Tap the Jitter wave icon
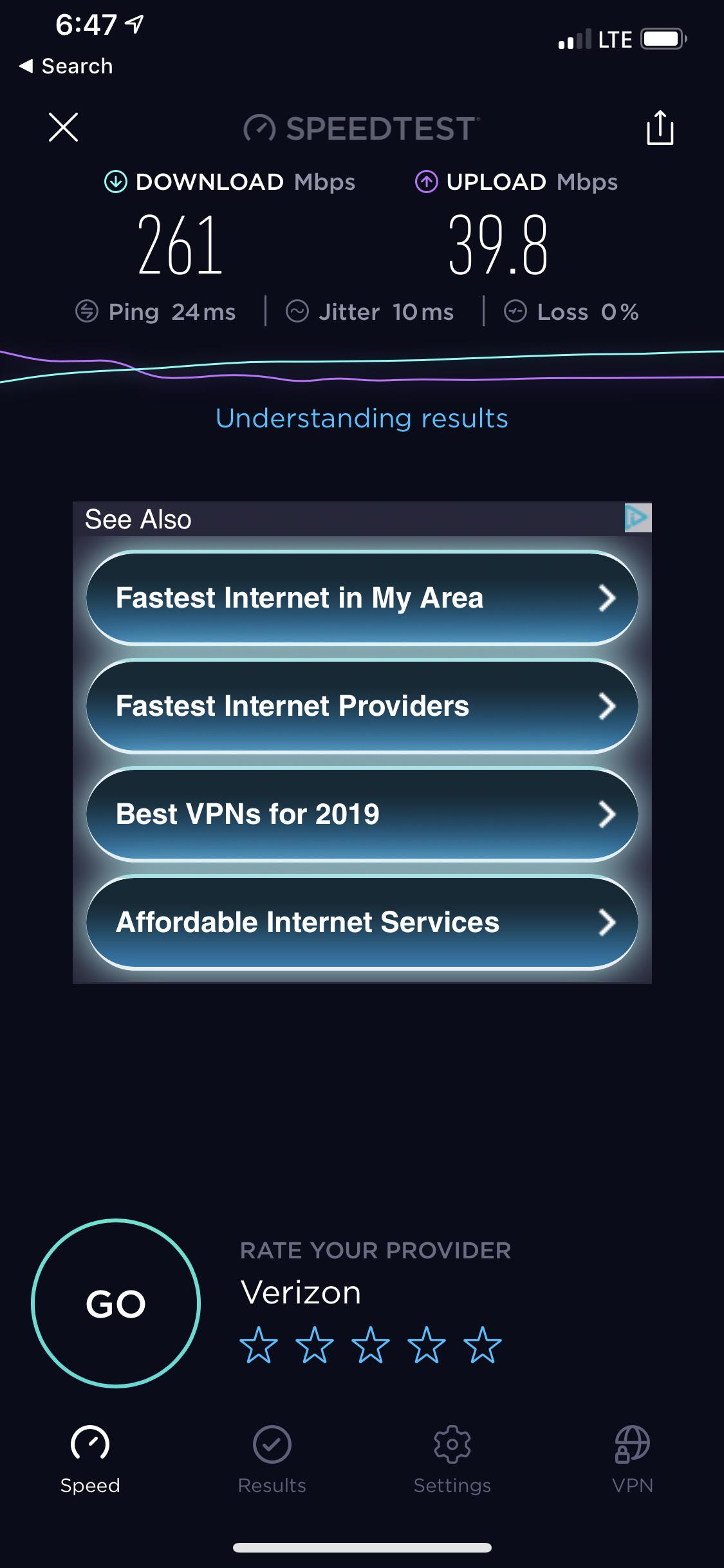The image size is (724, 1568). tap(298, 312)
